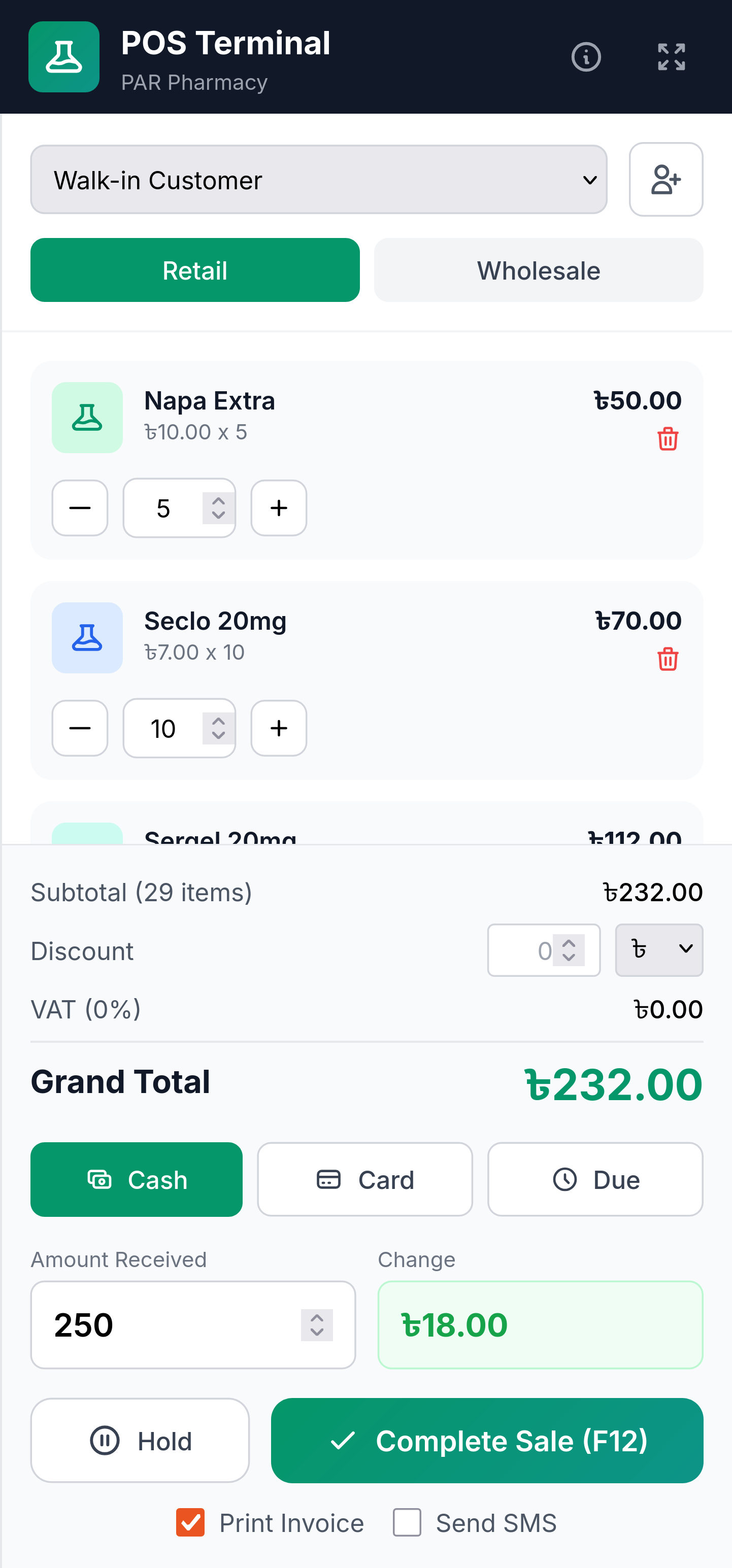Viewport: 732px width, 1568px height.
Task: Select the Retail pricing mode
Action: [x=194, y=269]
